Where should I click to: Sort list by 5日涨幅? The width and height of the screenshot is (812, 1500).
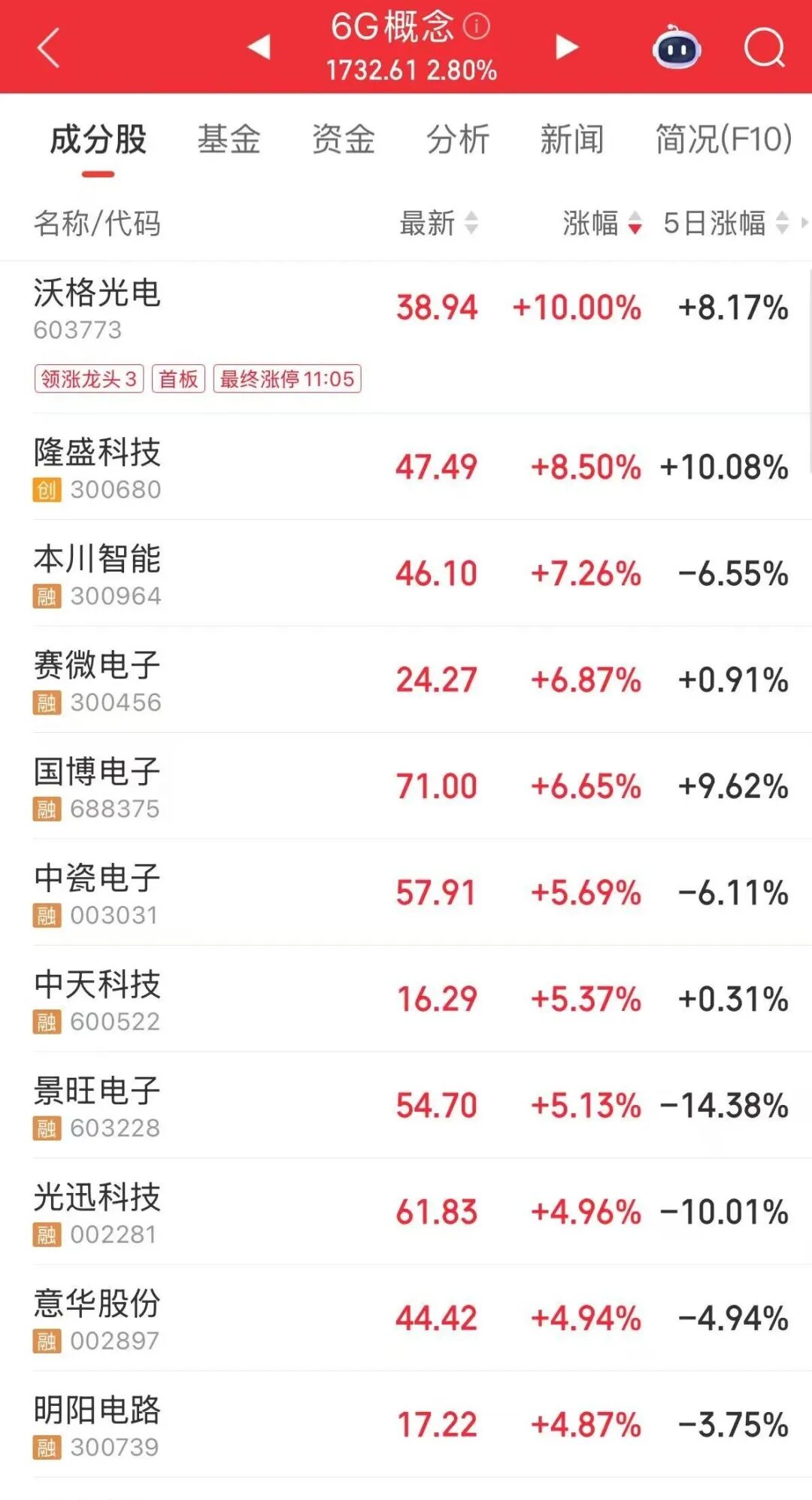726,223
